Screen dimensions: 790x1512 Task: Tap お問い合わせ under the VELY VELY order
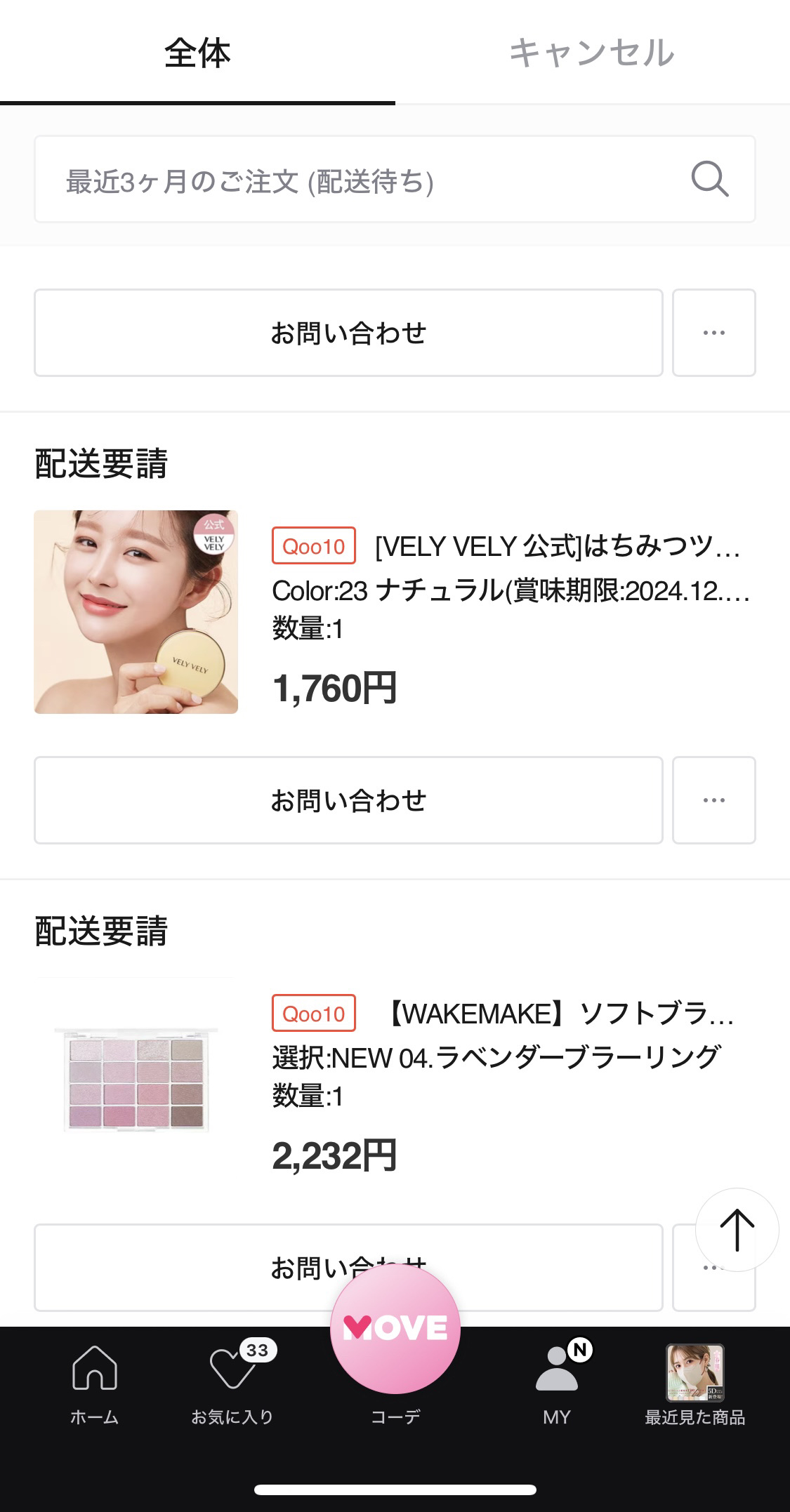point(348,800)
